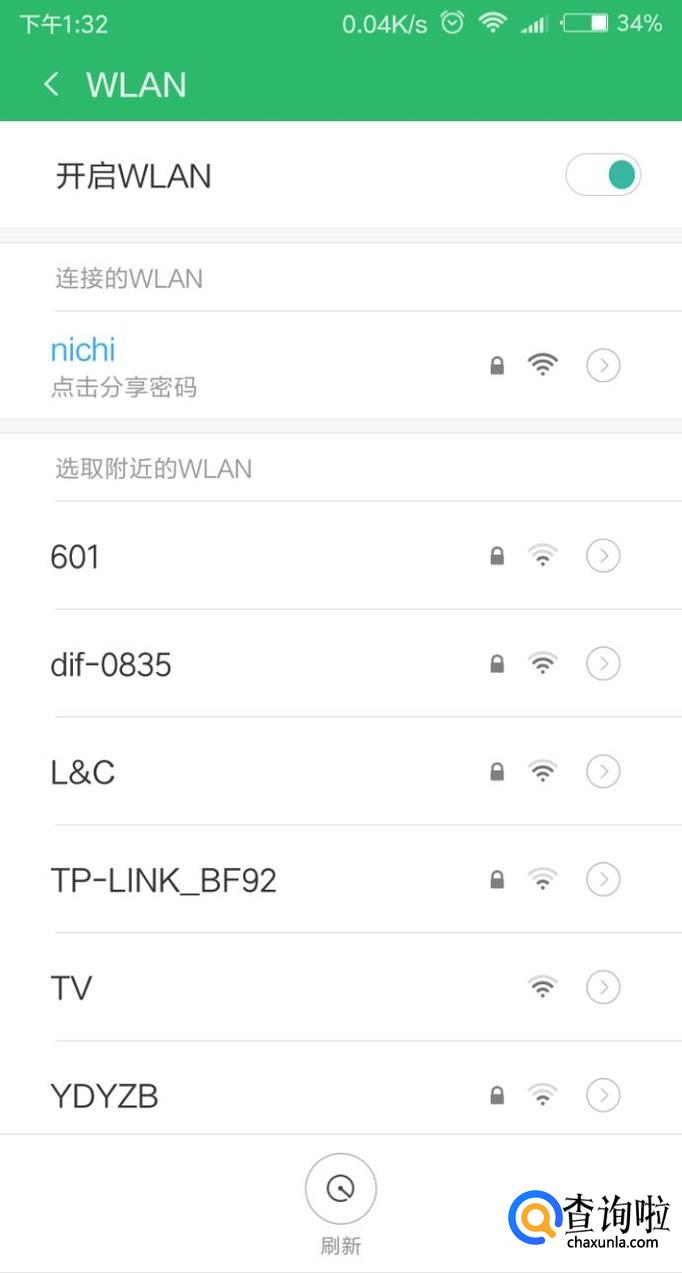The image size is (682, 1273).
Task: Select the dif-0835 network
Action: click(x=111, y=664)
